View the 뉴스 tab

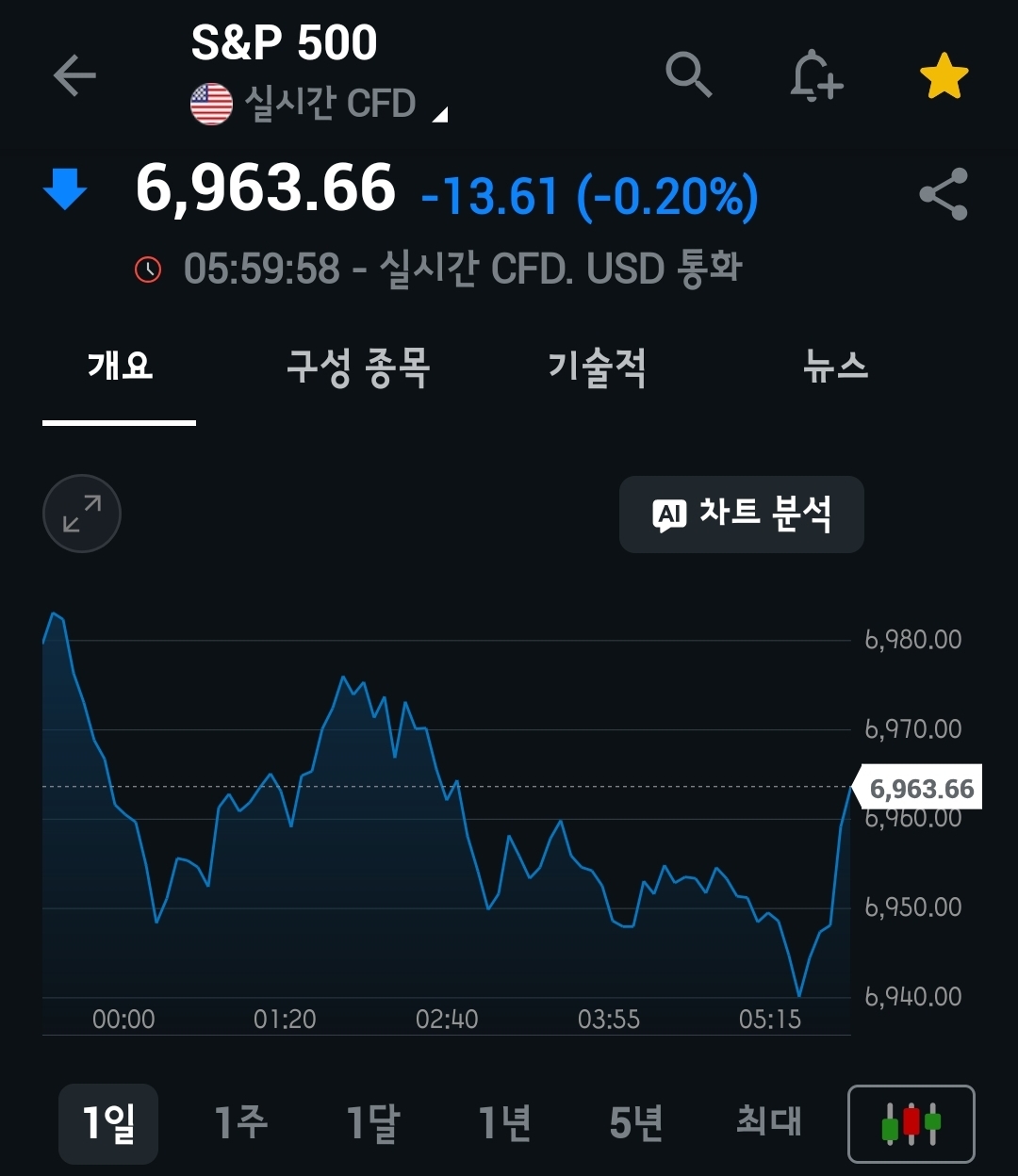click(x=835, y=366)
